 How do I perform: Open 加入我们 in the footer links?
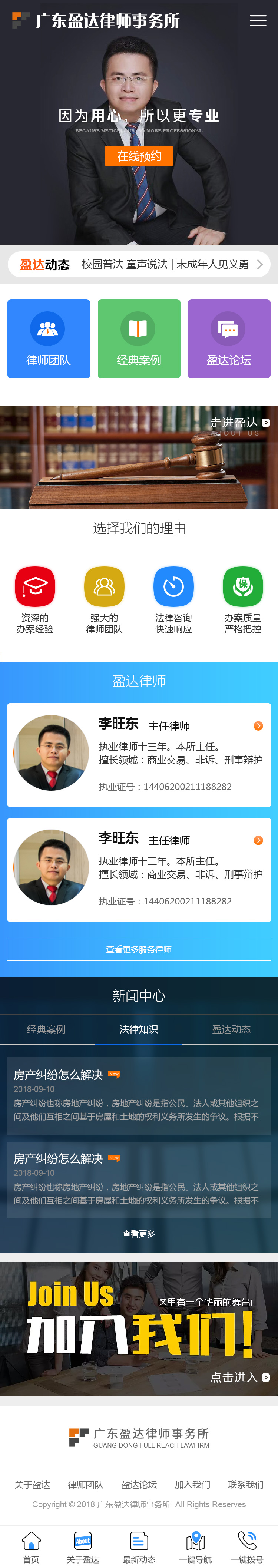pos(192,1485)
